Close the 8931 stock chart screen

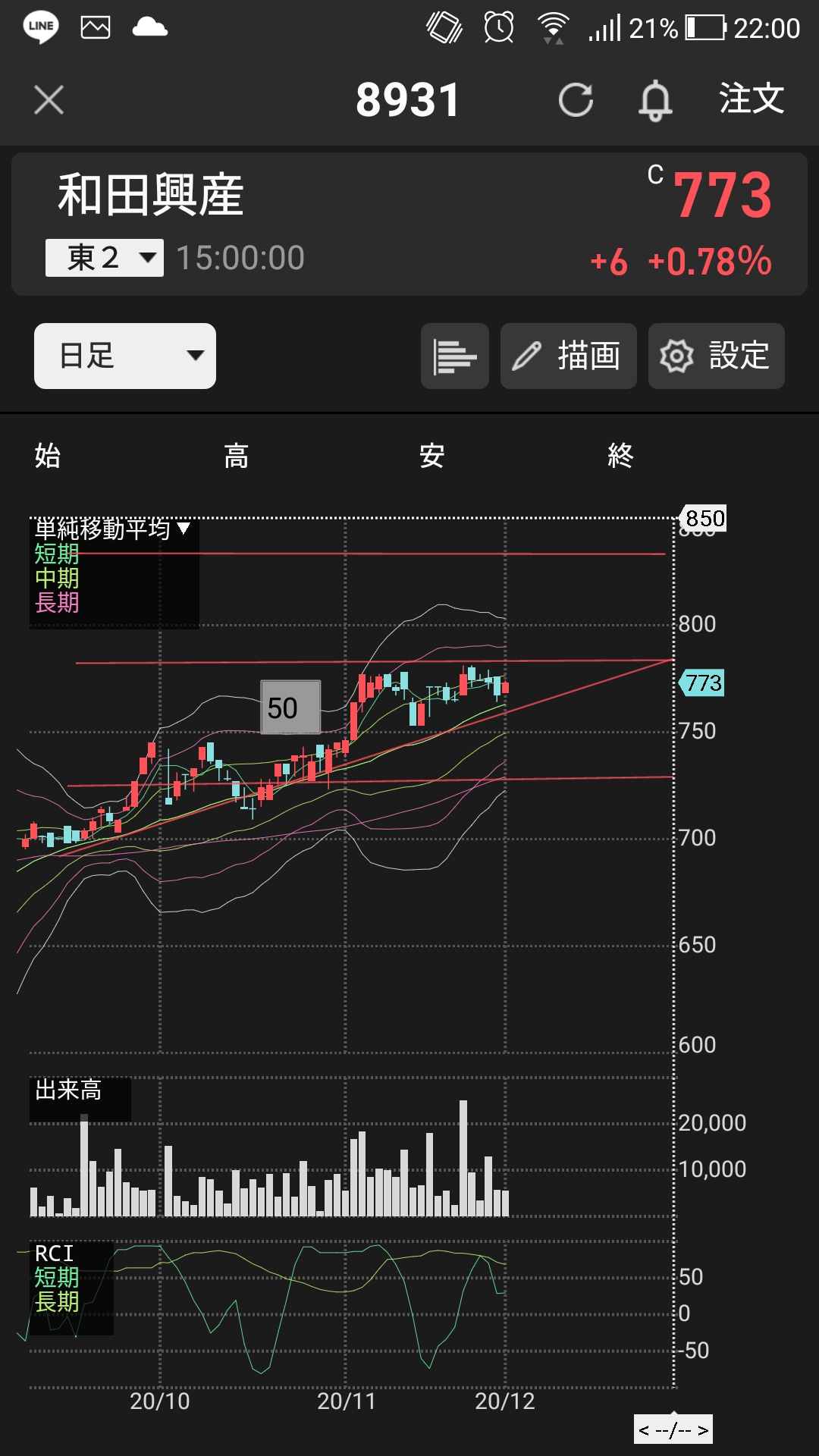click(49, 100)
